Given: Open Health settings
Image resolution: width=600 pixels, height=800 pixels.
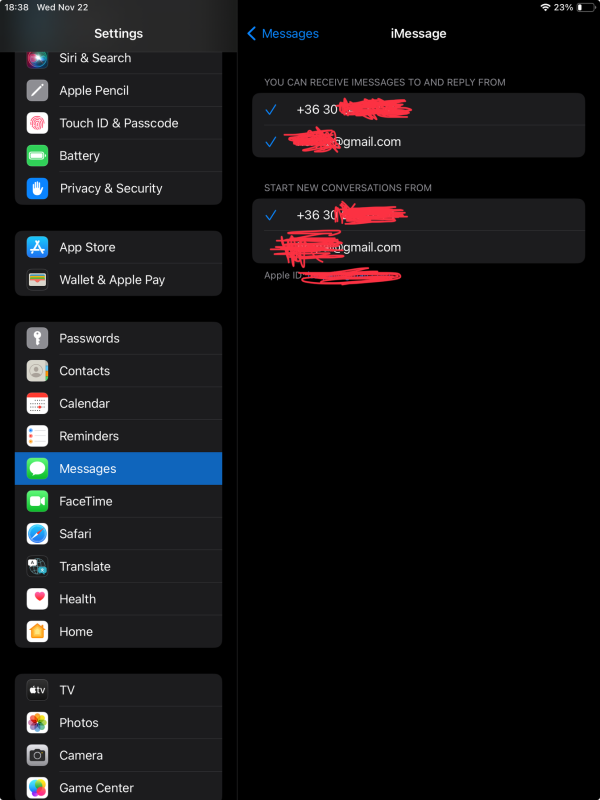Looking at the screenshot, I should coord(118,599).
